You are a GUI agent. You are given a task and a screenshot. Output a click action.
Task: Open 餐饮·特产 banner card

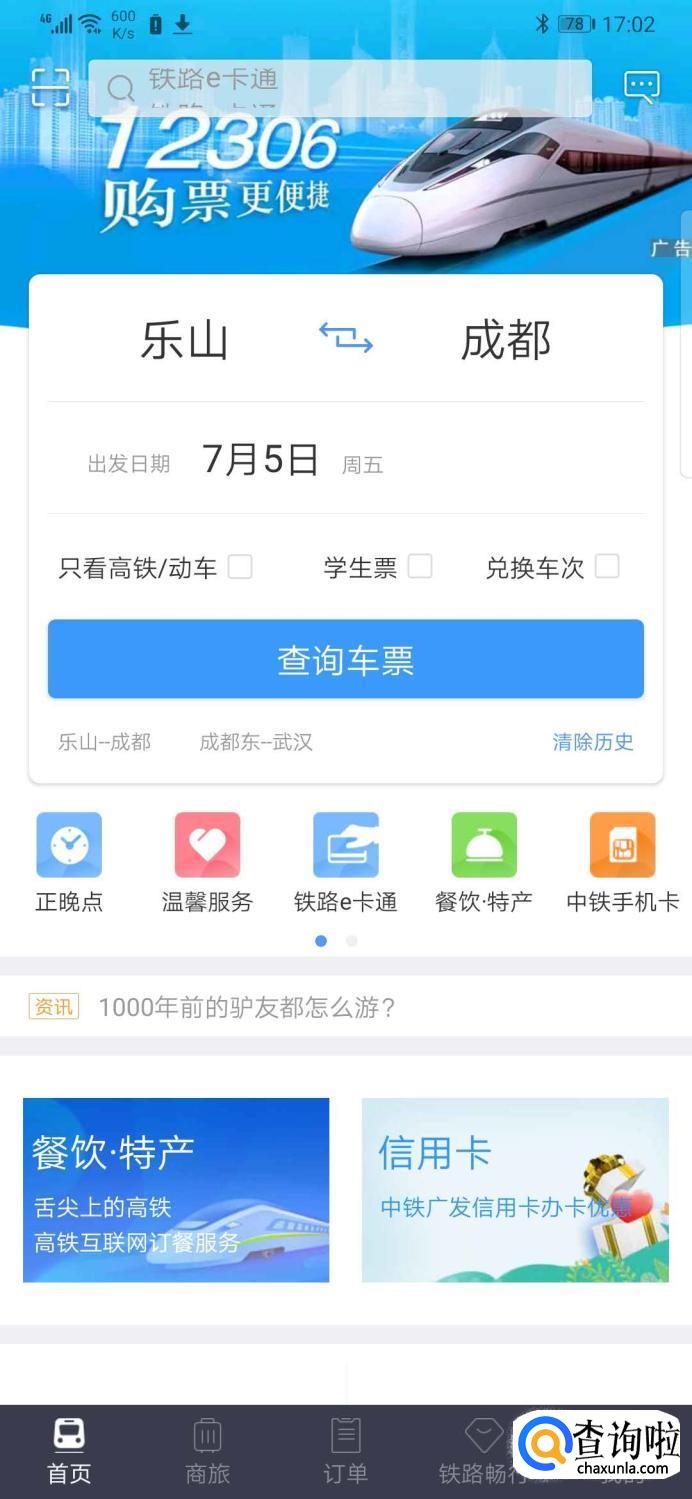(x=176, y=1190)
